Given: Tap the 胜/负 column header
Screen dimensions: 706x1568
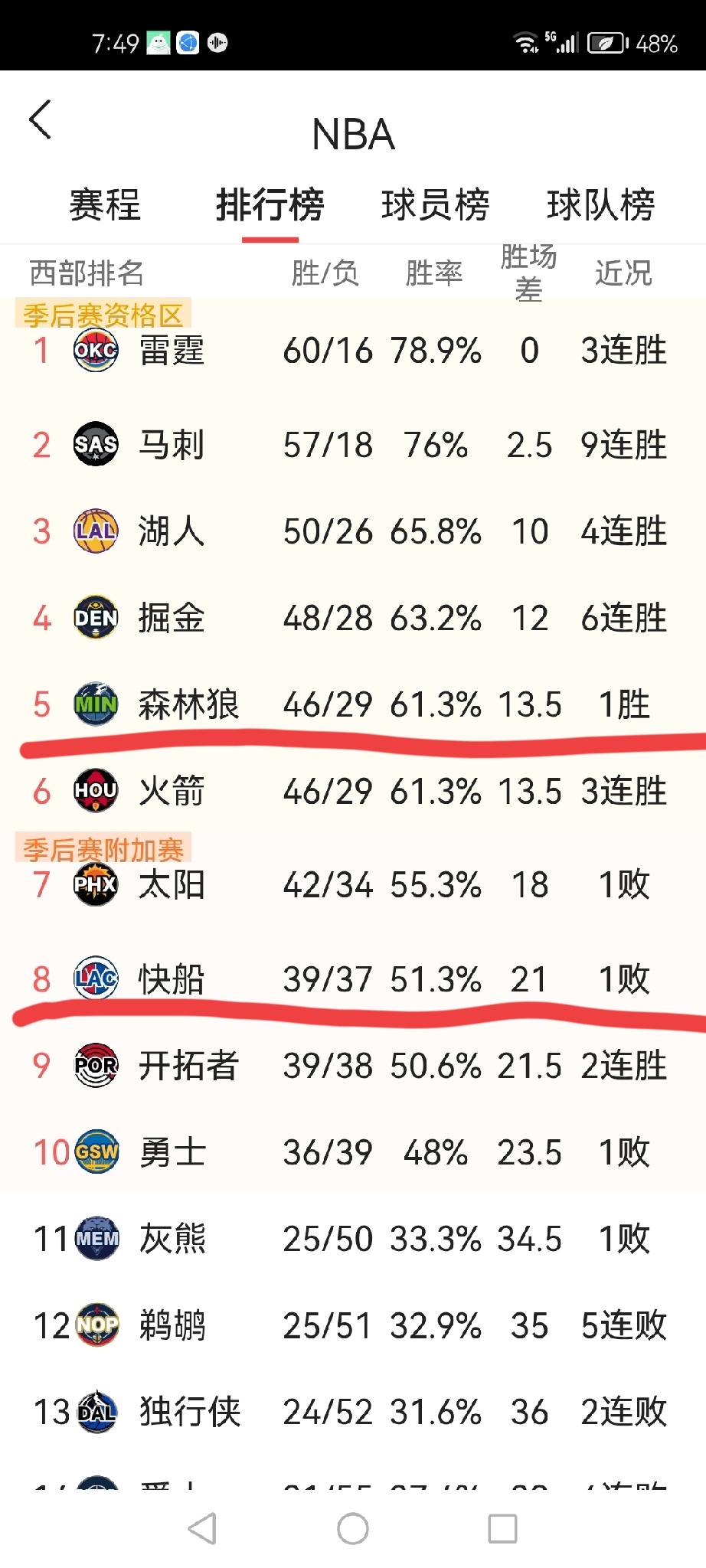Looking at the screenshot, I should (x=325, y=271).
